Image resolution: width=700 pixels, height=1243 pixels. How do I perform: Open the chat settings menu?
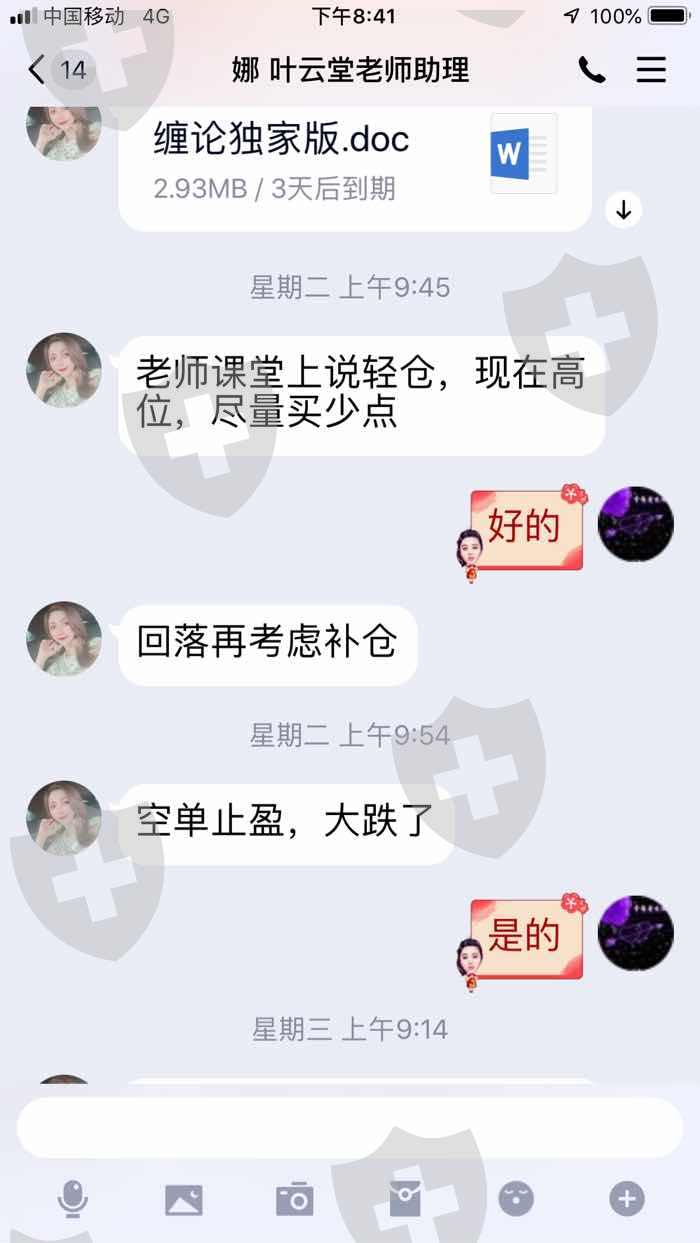[651, 69]
